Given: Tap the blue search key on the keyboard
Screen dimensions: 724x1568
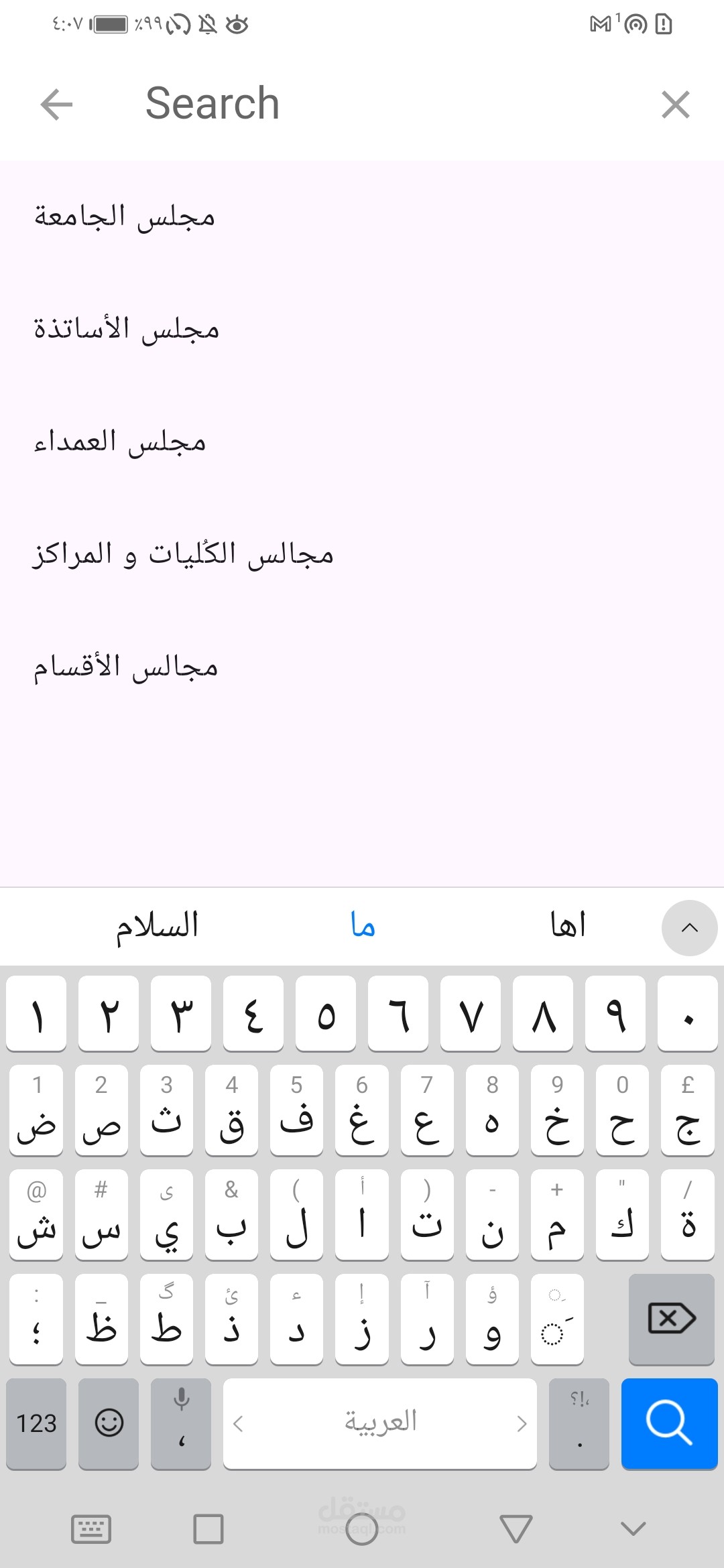Looking at the screenshot, I should coord(669,1423).
